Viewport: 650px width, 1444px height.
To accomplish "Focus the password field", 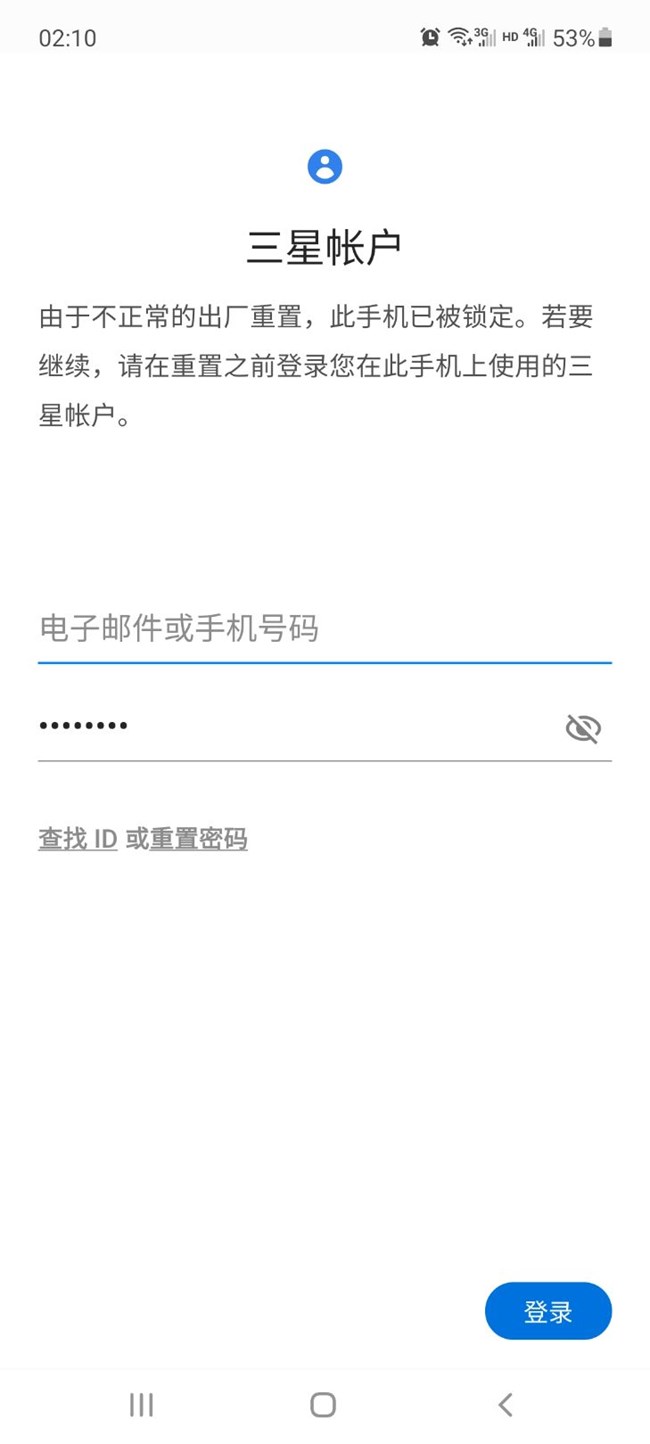I will pos(295,726).
